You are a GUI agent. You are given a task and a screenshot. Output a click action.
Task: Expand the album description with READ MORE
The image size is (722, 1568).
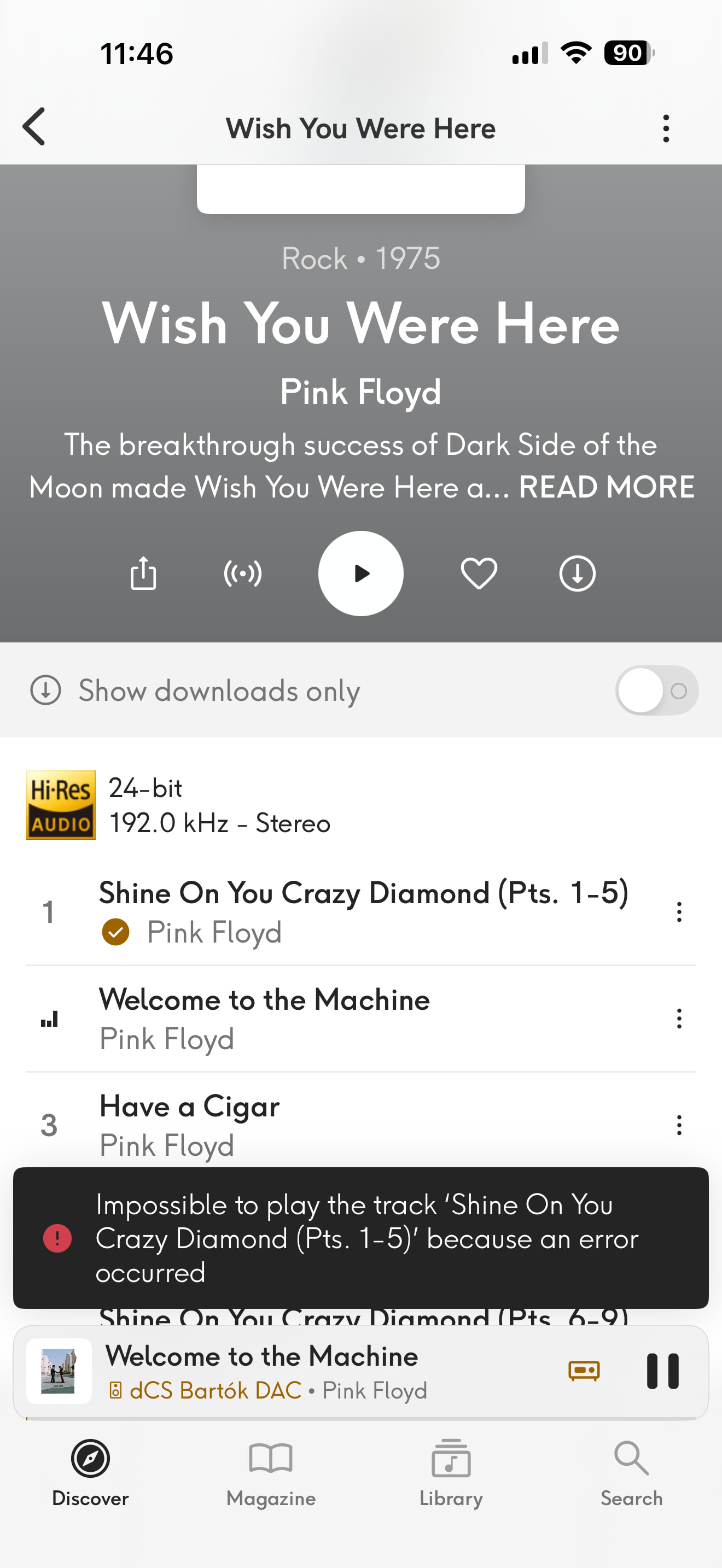pos(607,488)
